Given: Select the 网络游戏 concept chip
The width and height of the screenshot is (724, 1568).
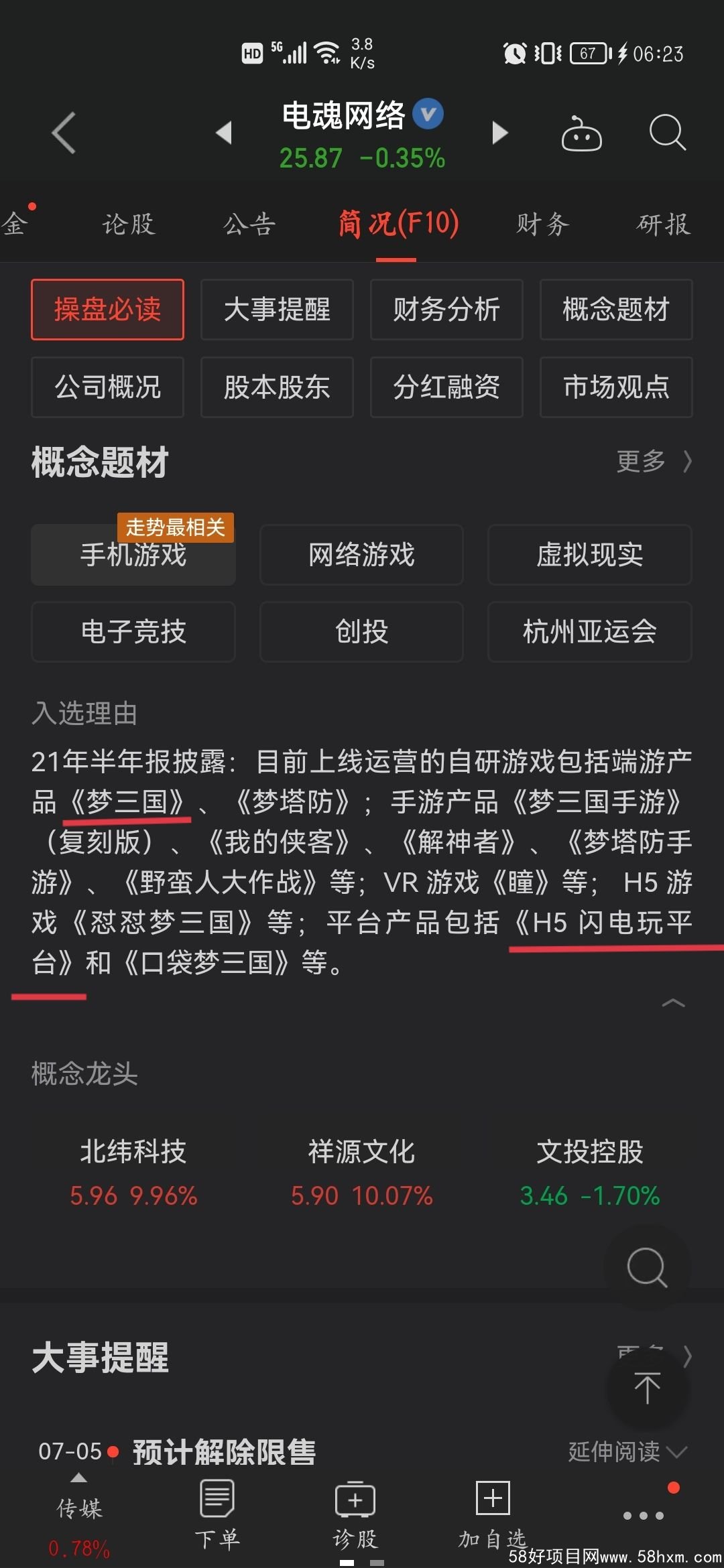Looking at the screenshot, I should [361, 555].
